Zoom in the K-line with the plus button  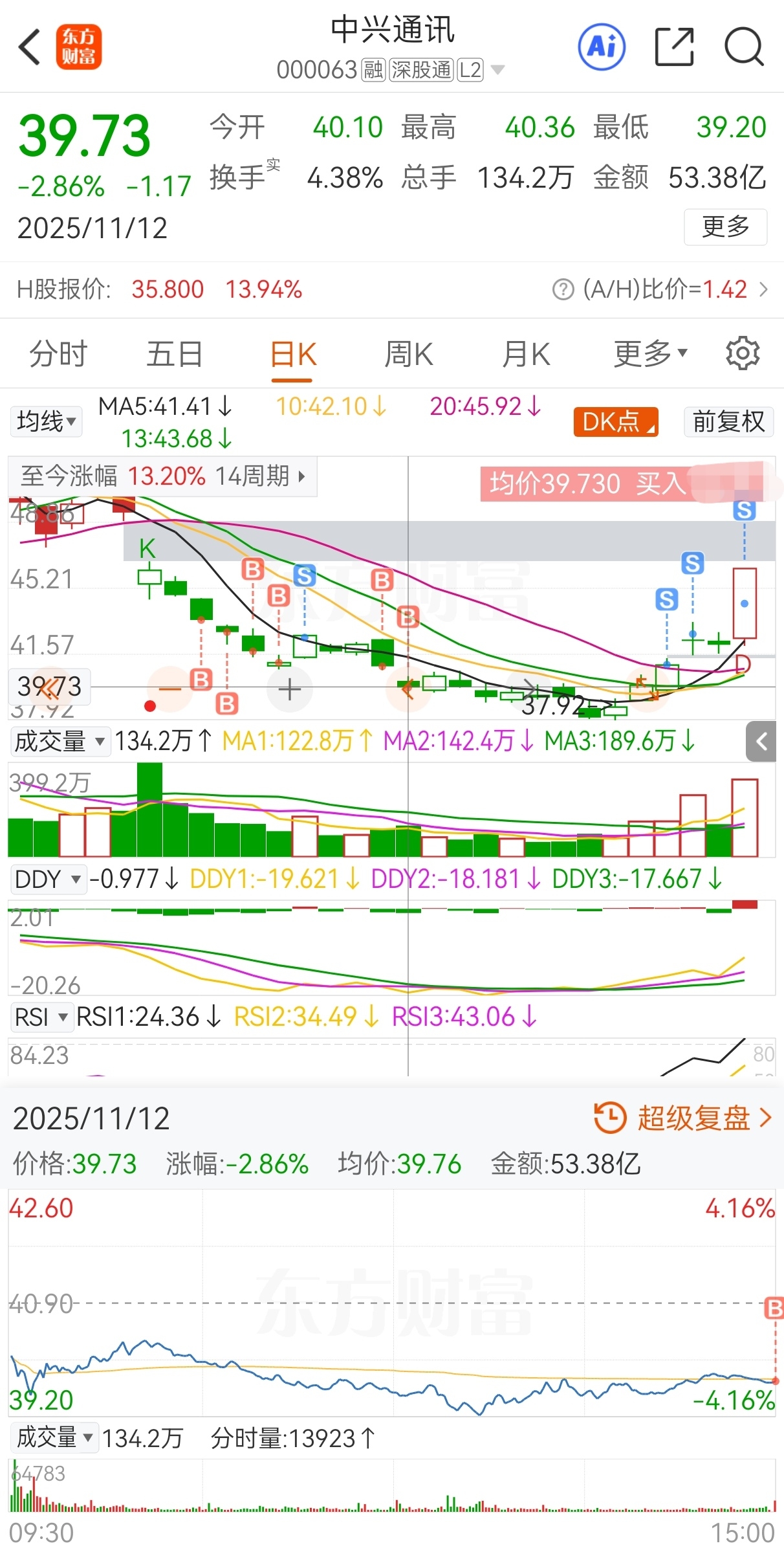tap(289, 690)
